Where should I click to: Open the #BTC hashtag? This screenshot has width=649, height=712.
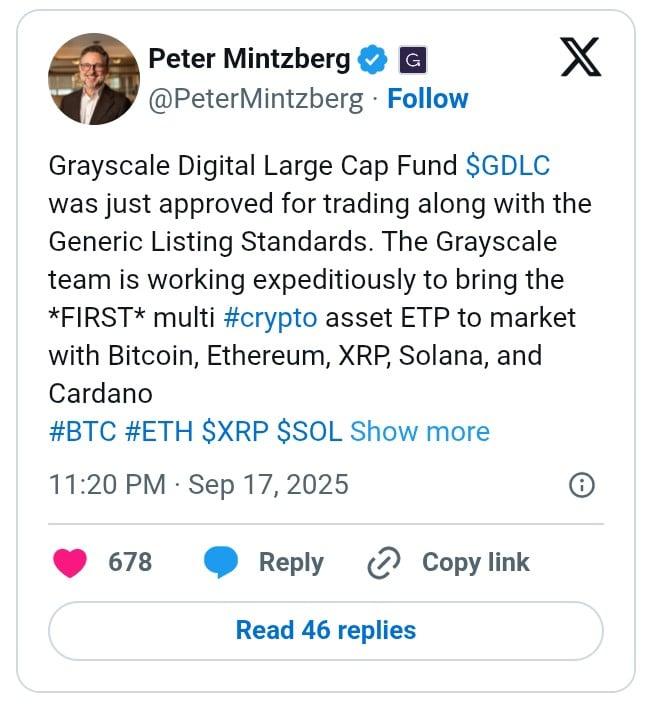pos(82,432)
